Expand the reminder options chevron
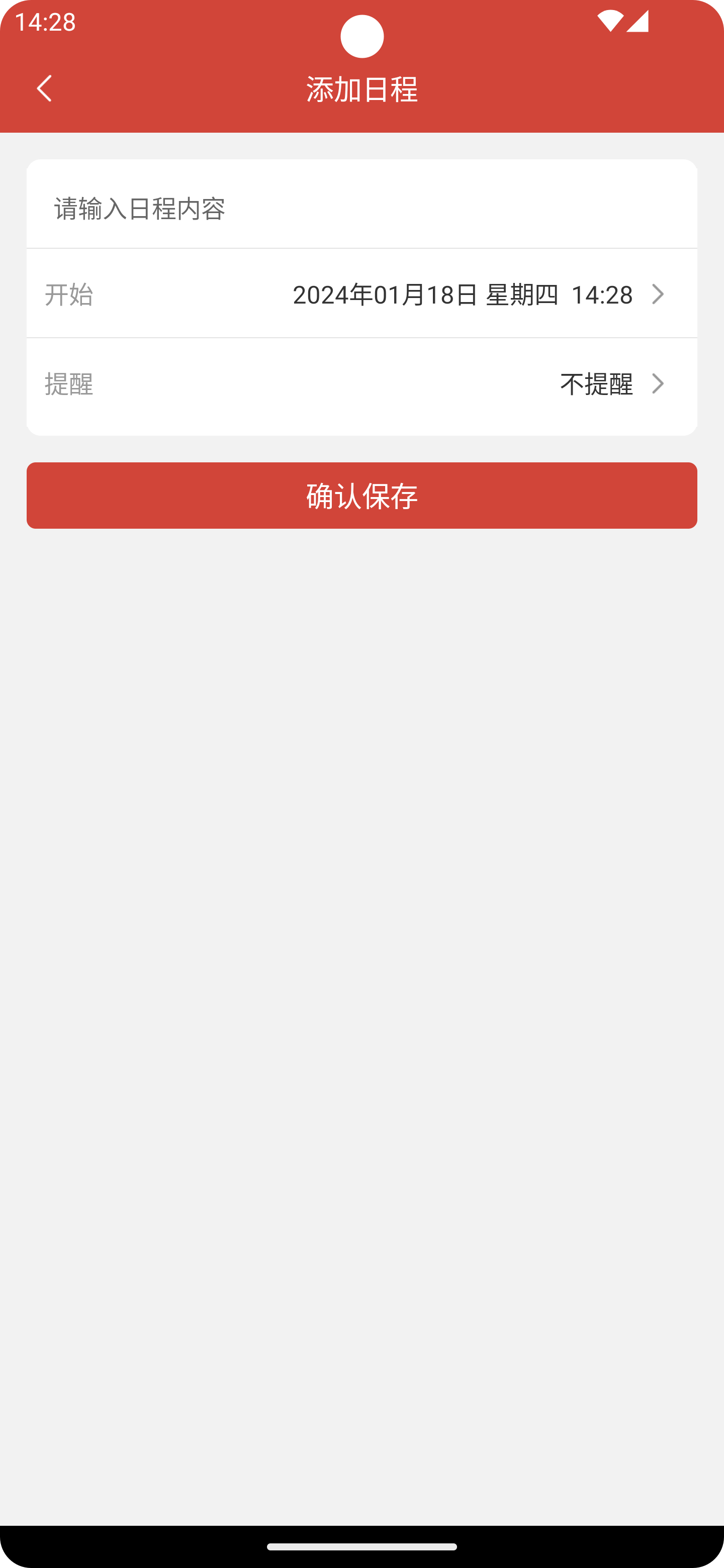Screen dimensions: 724x1568 tap(659, 384)
